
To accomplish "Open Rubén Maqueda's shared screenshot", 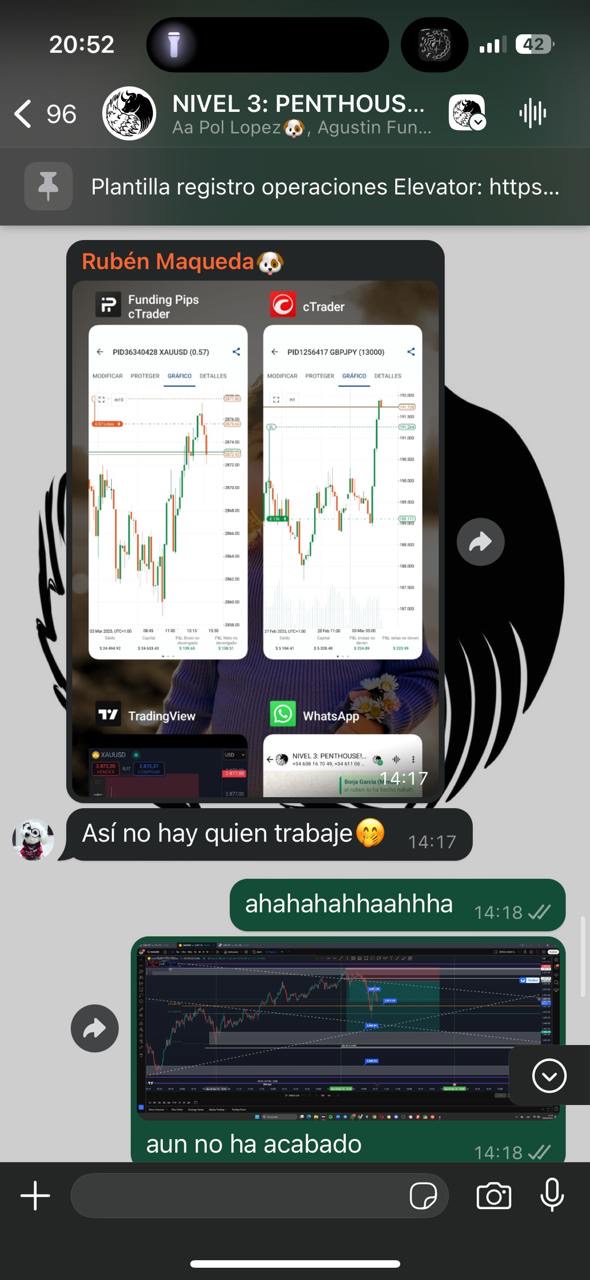I will coord(255,539).
